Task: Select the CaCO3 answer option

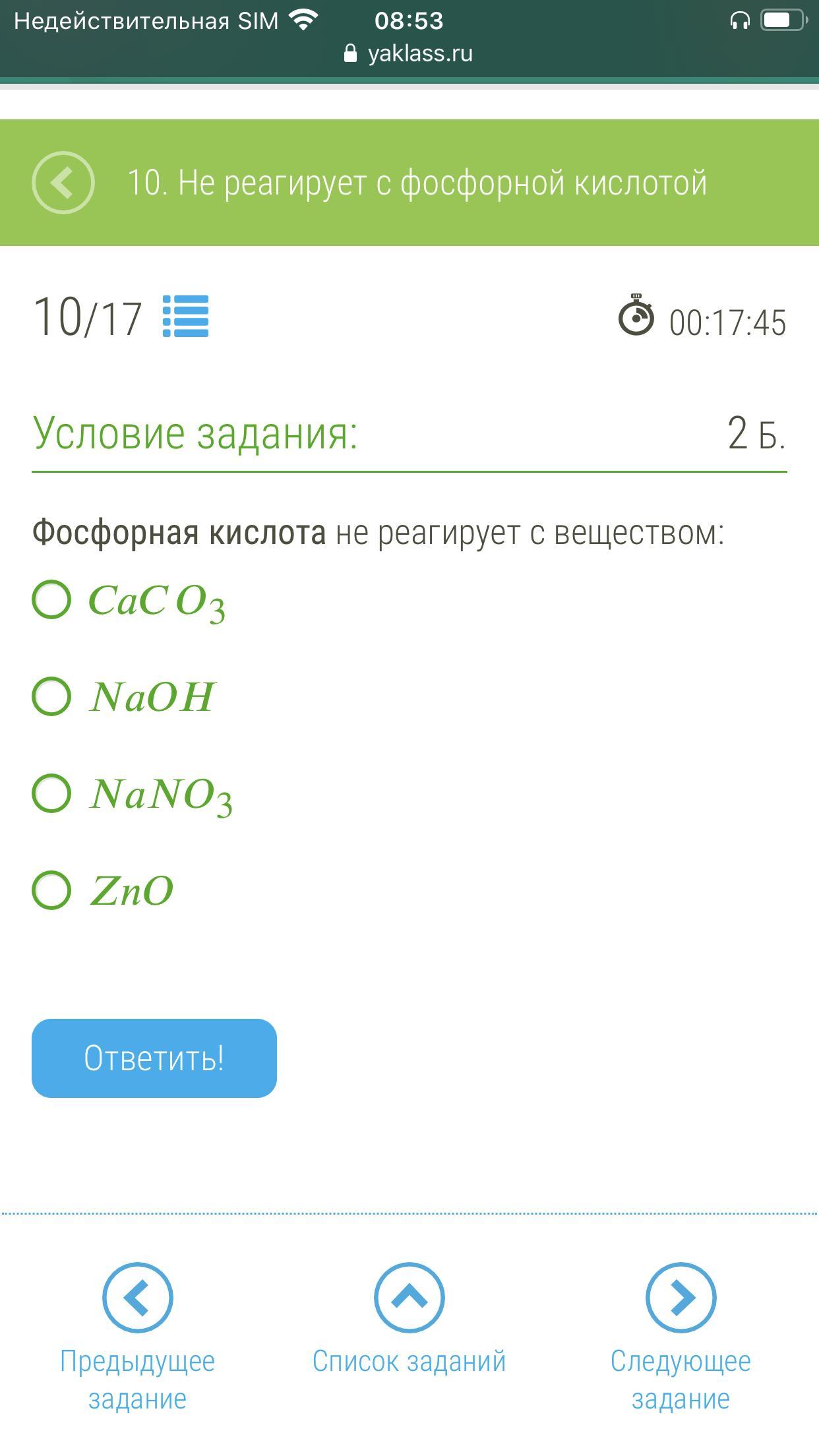Action: tap(52, 599)
